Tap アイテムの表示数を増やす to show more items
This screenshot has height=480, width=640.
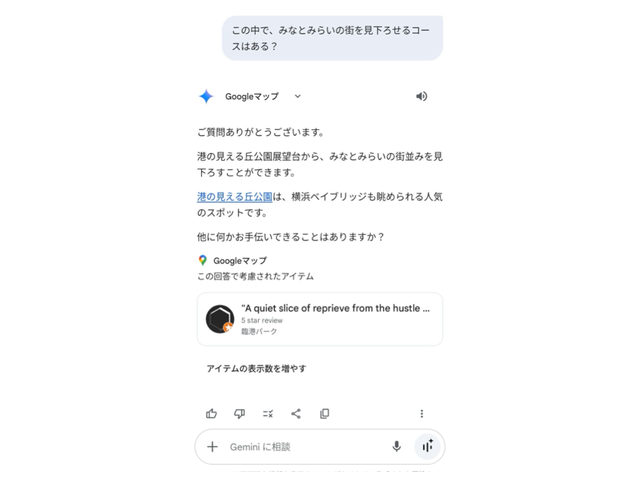point(256,369)
